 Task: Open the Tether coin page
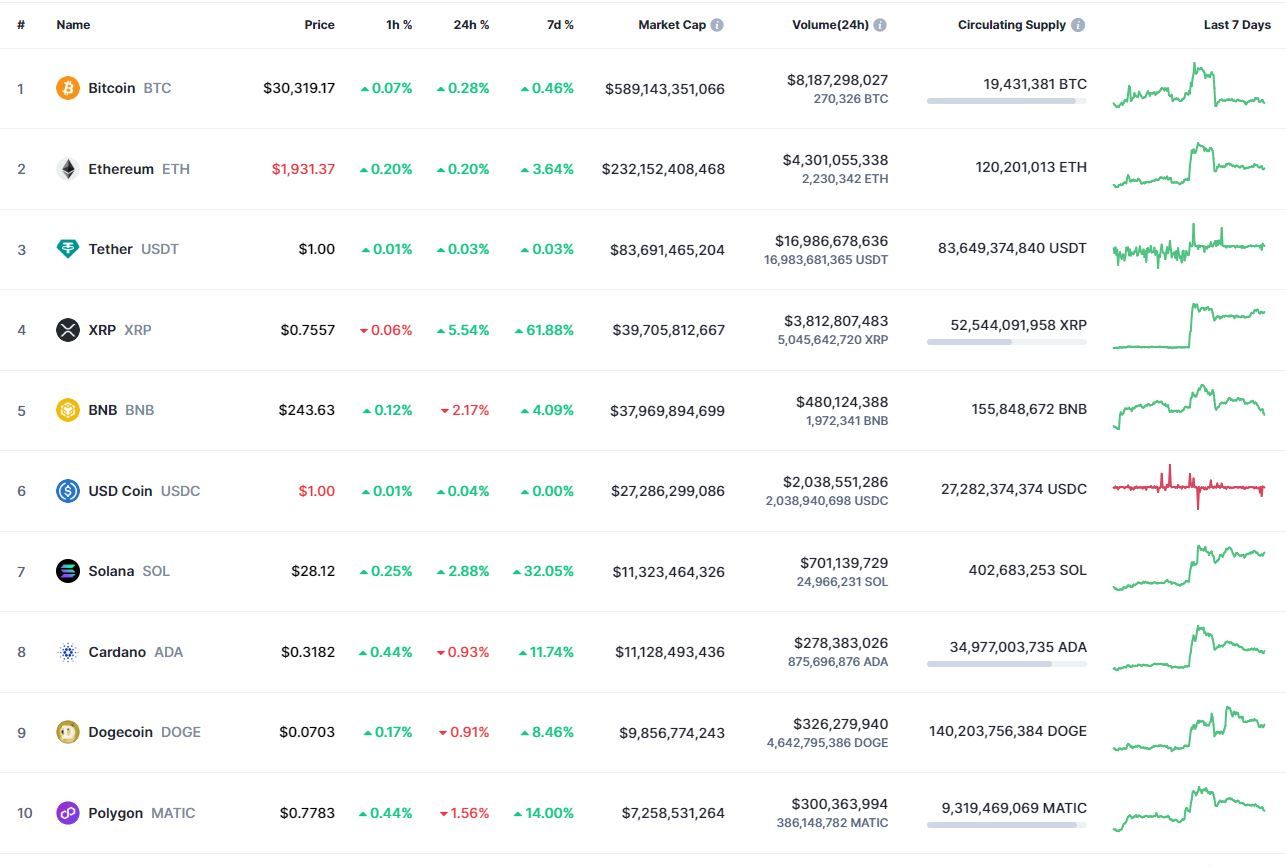coord(110,249)
